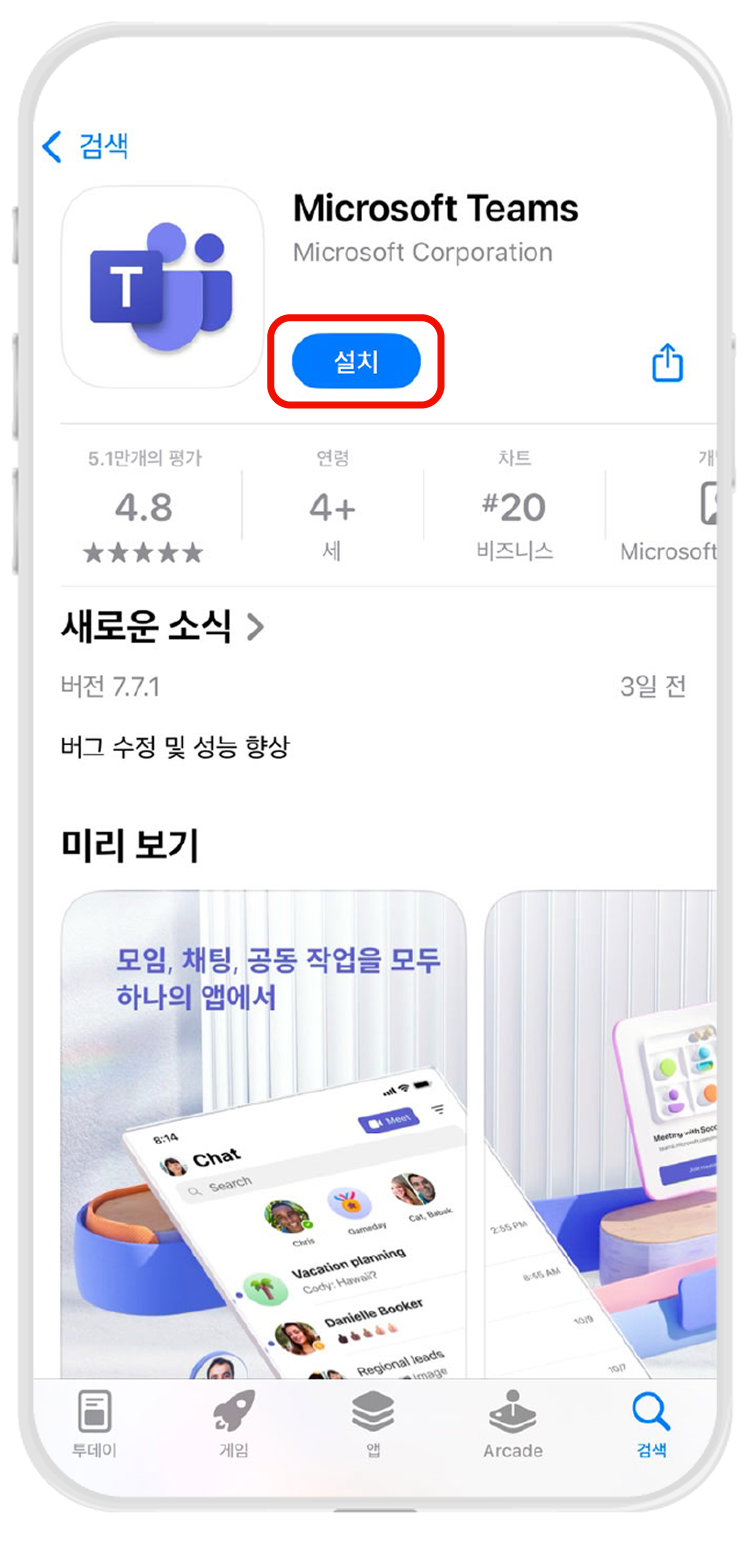Switch to the Arcade tab

point(513,1424)
